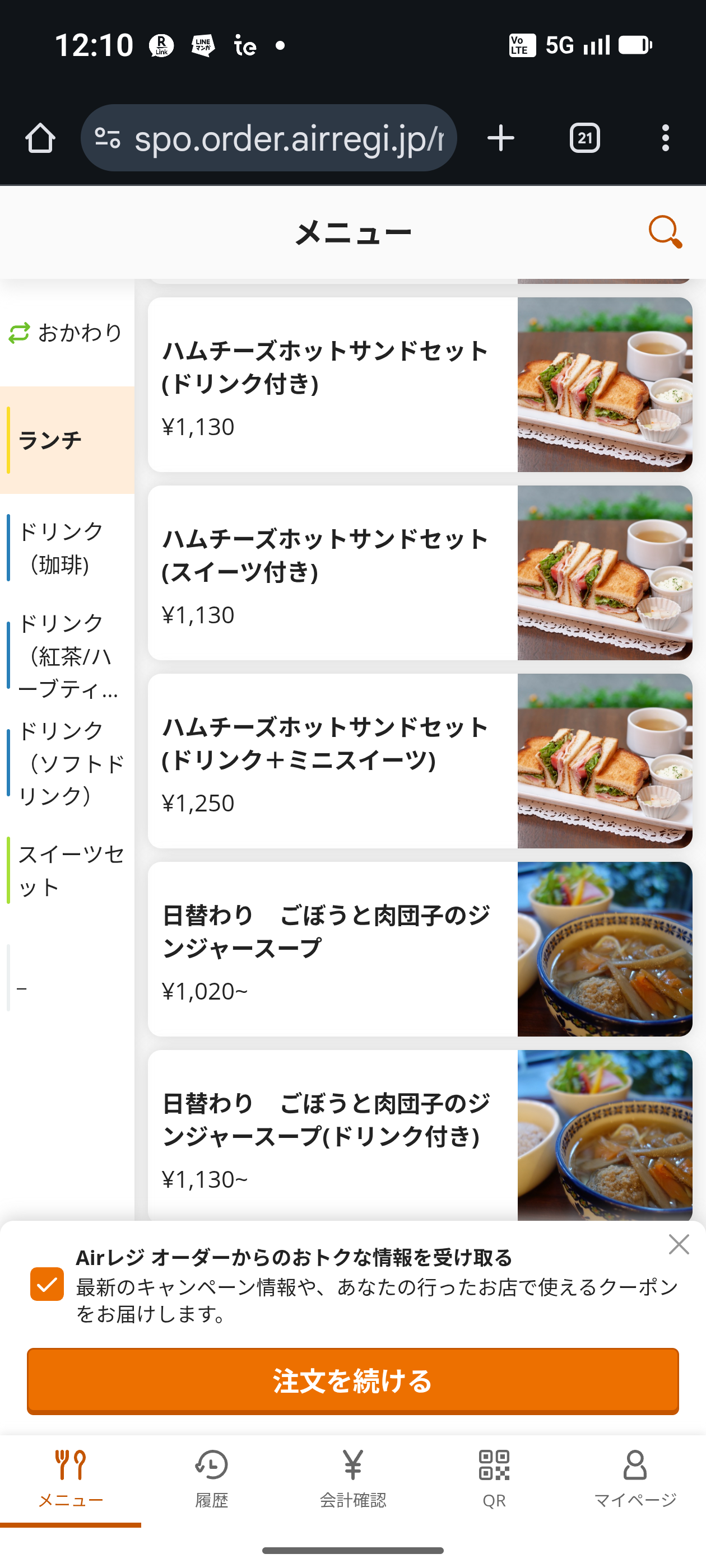Open the ドリンク(紅茶/ハーブティ) category
Viewport: 706px width, 1568px height.
tap(66, 656)
